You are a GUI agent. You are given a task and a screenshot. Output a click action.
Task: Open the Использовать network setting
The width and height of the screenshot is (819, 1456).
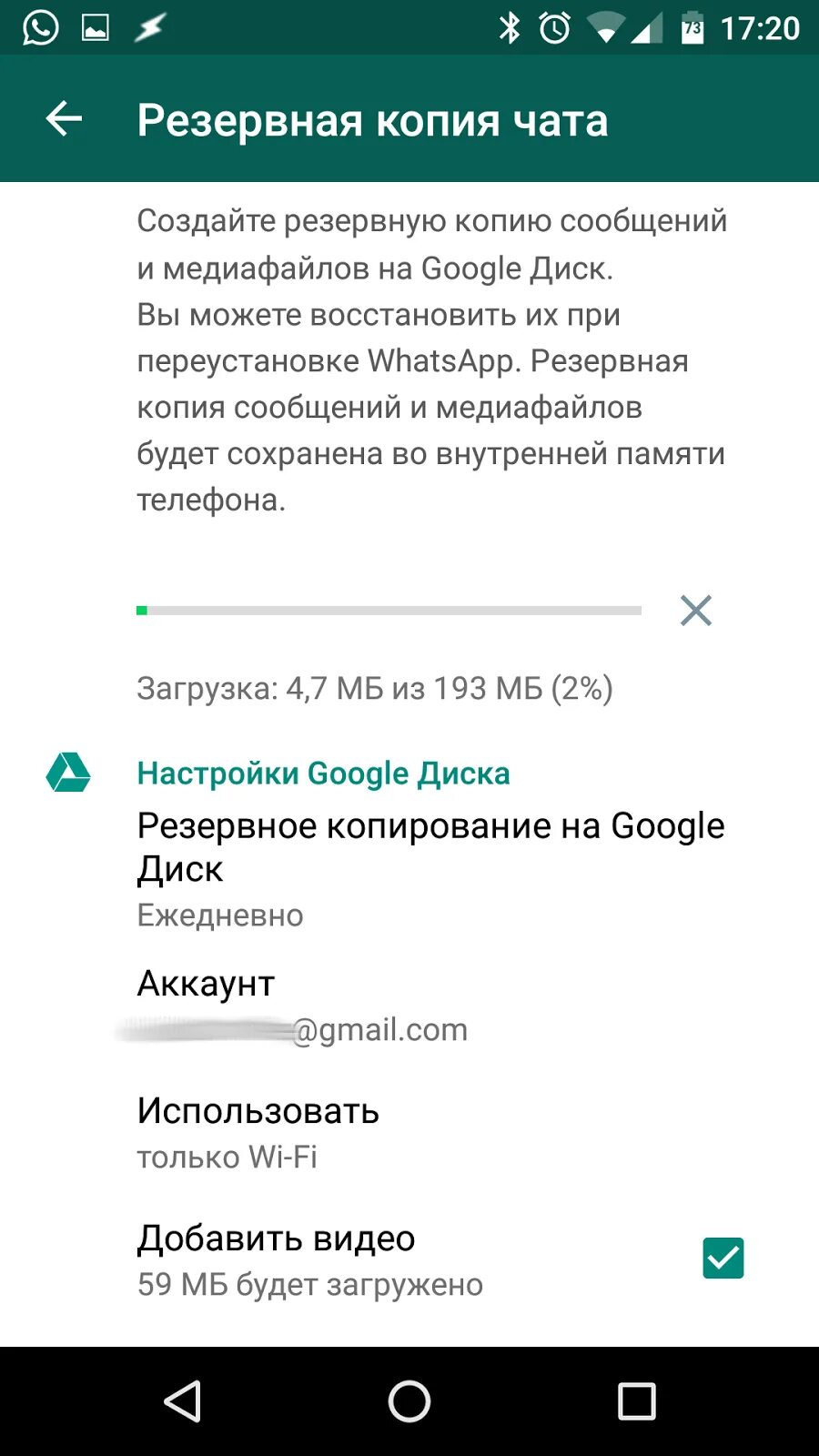(x=409, y=1133)
